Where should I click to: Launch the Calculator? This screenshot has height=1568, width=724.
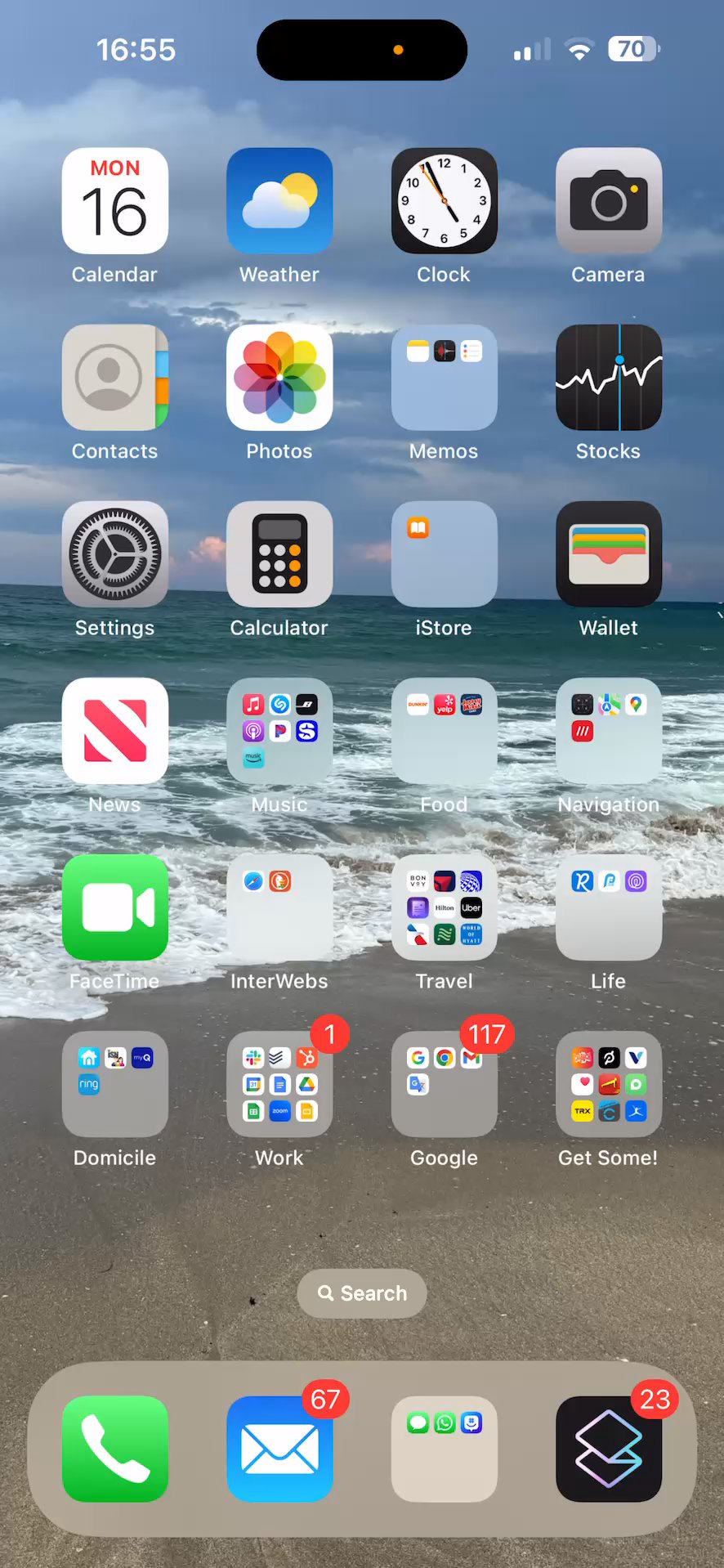[x=279, y=554]
